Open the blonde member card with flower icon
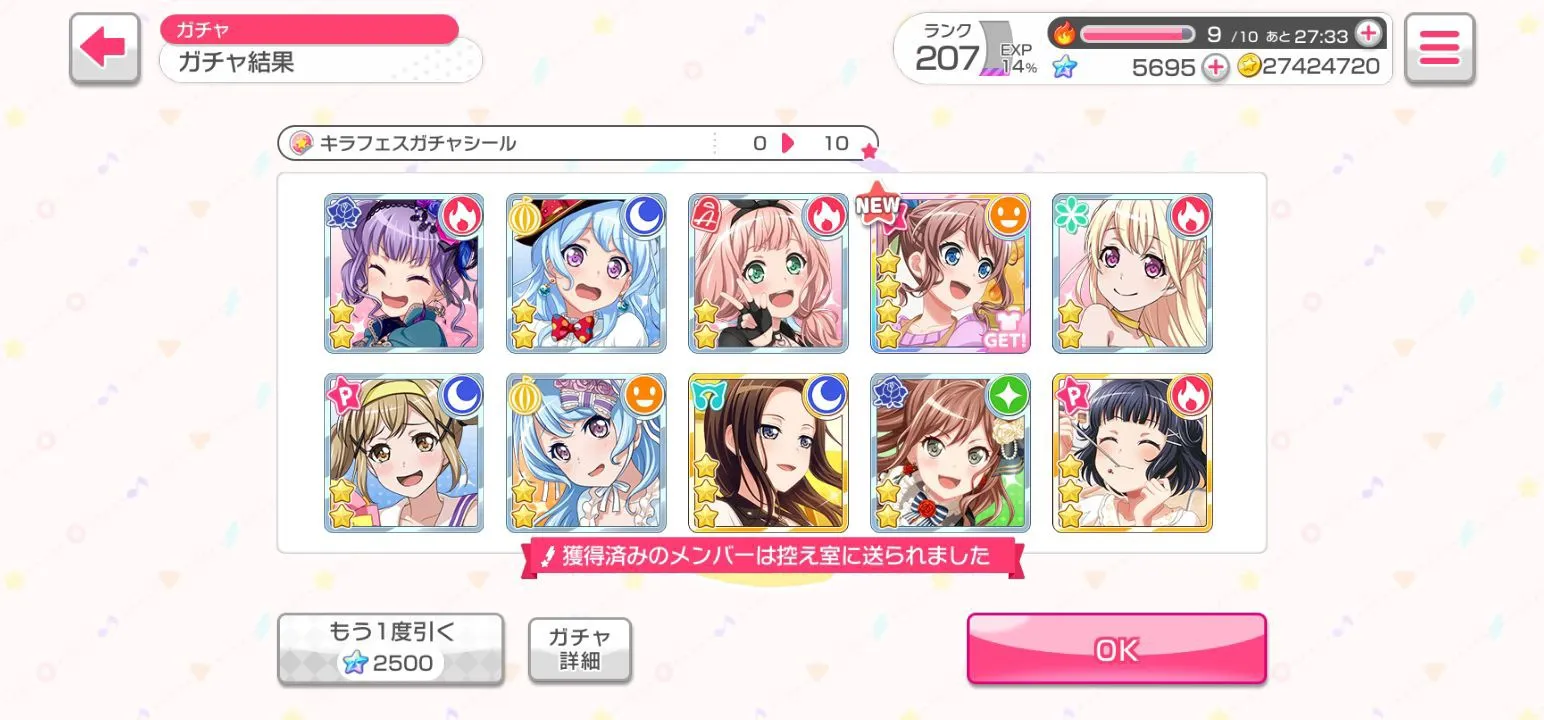 click(1132, 273)
